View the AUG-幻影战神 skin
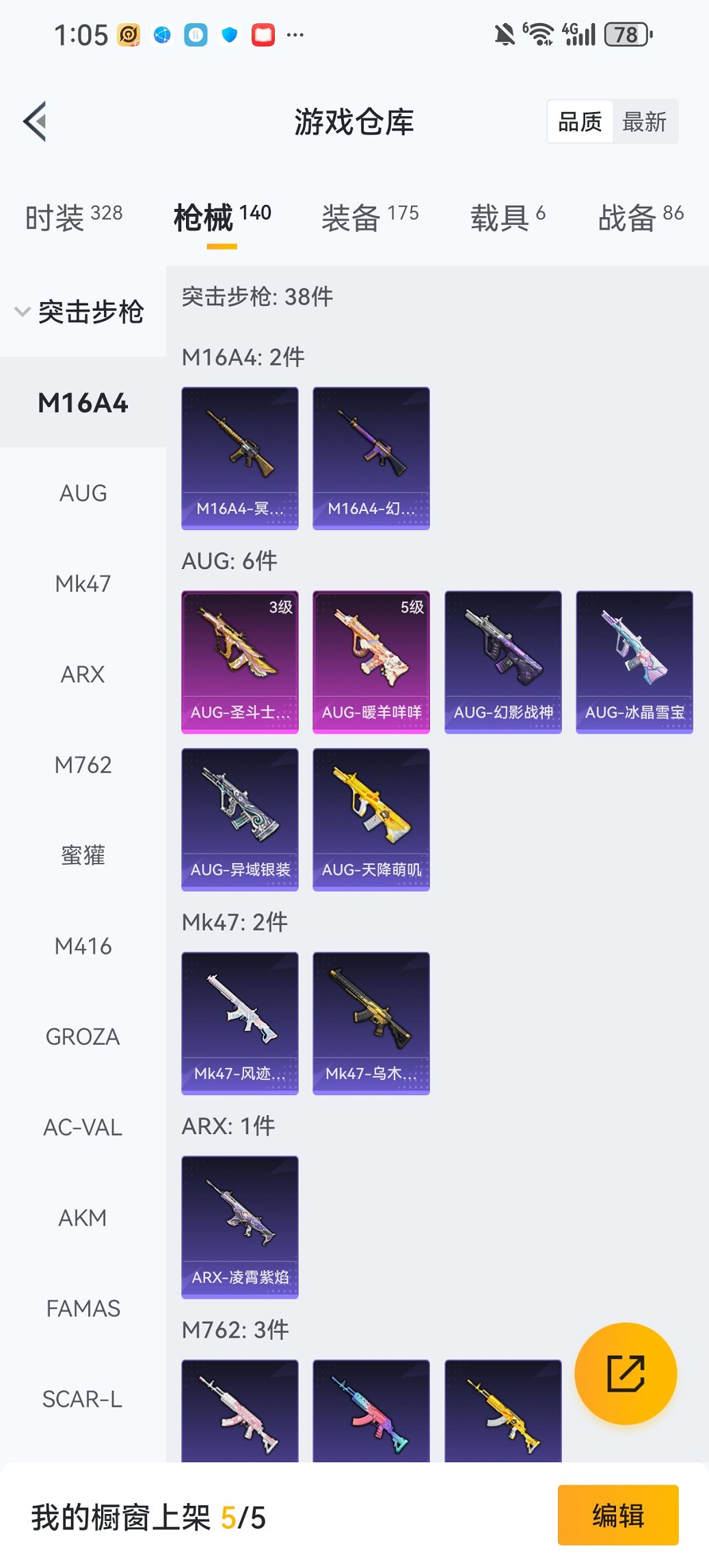 [503, 662]
